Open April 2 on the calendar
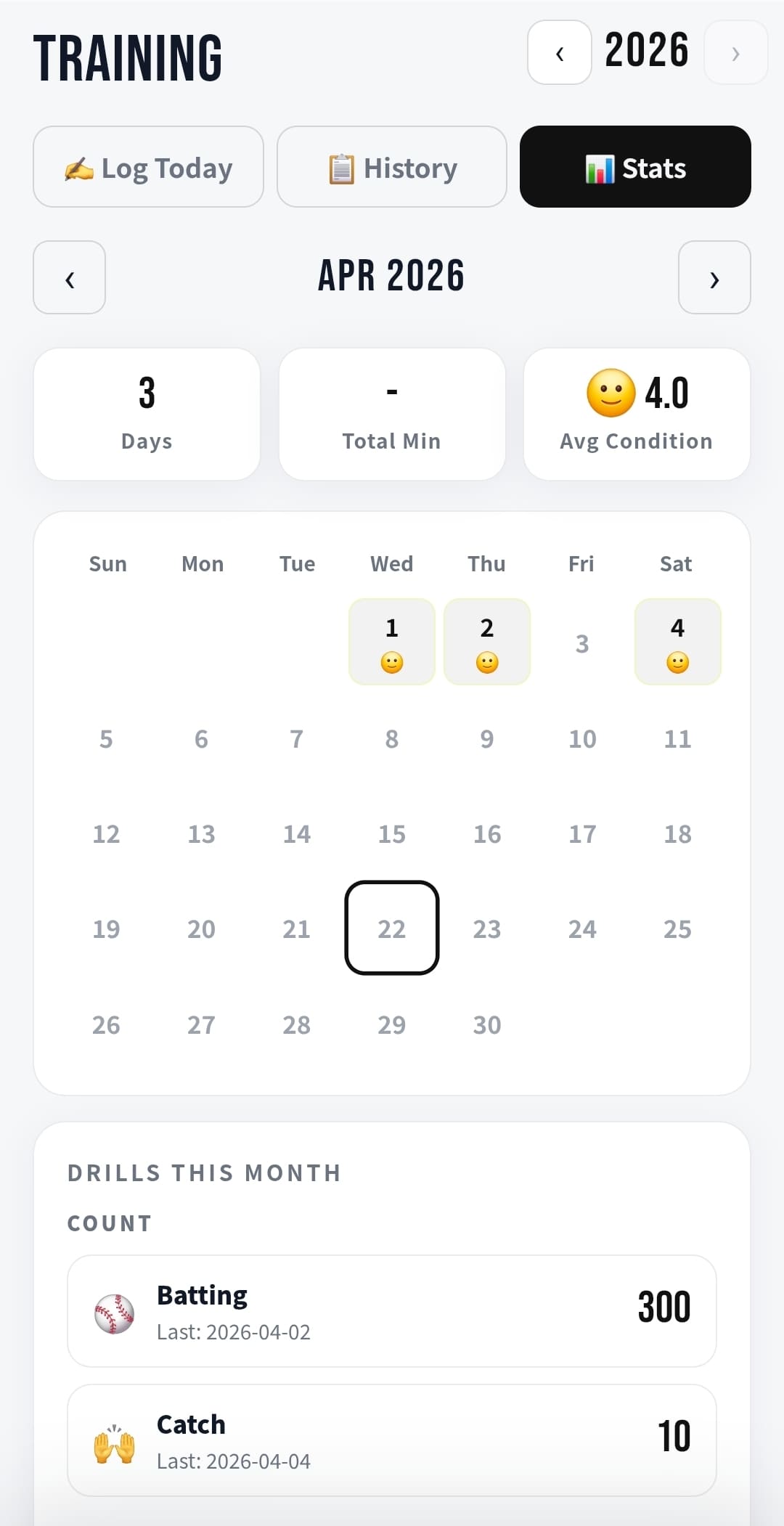This screenshot has width=784, height=1526. [x=487, y=642]
